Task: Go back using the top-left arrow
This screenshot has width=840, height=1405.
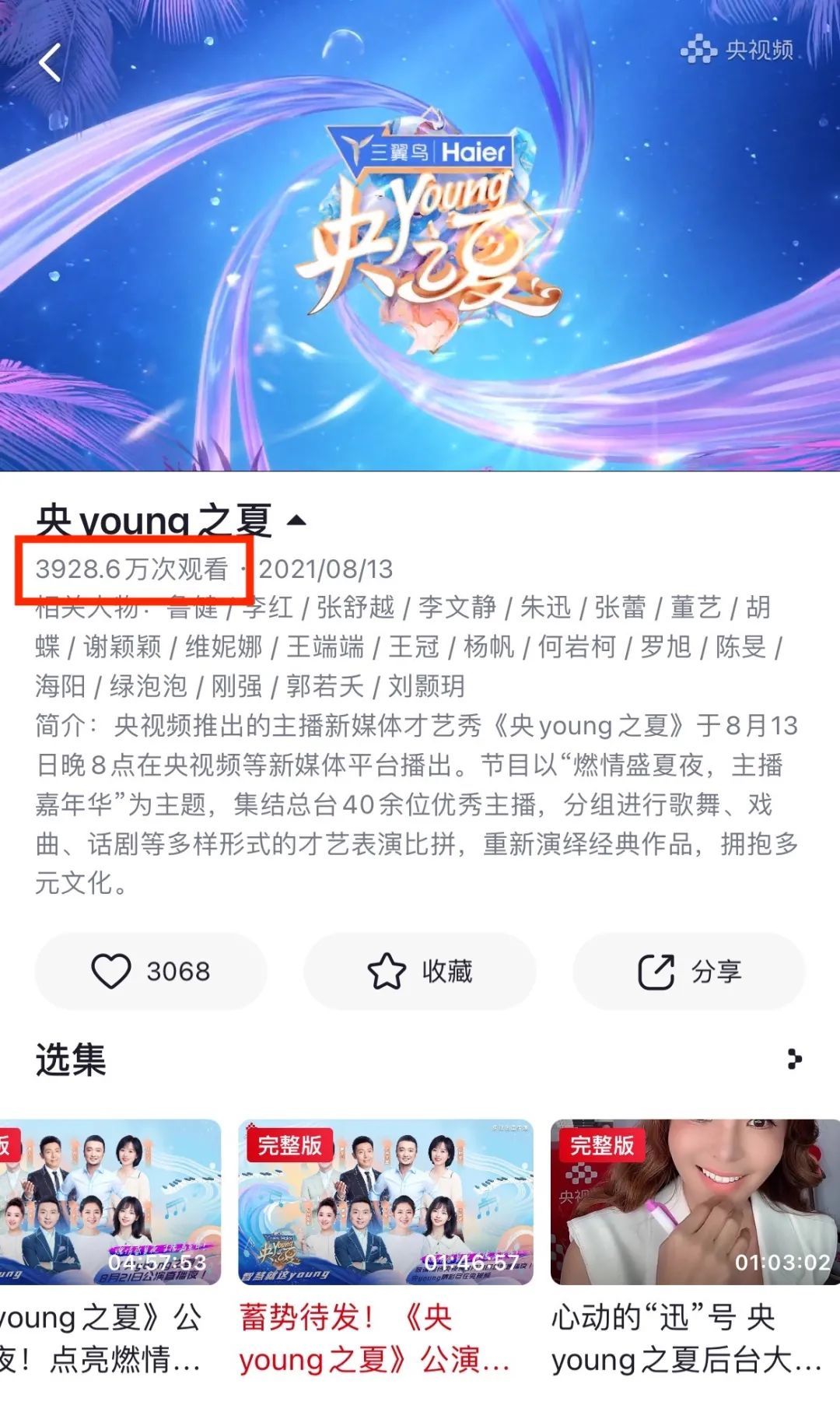Action: coord(50,62)
